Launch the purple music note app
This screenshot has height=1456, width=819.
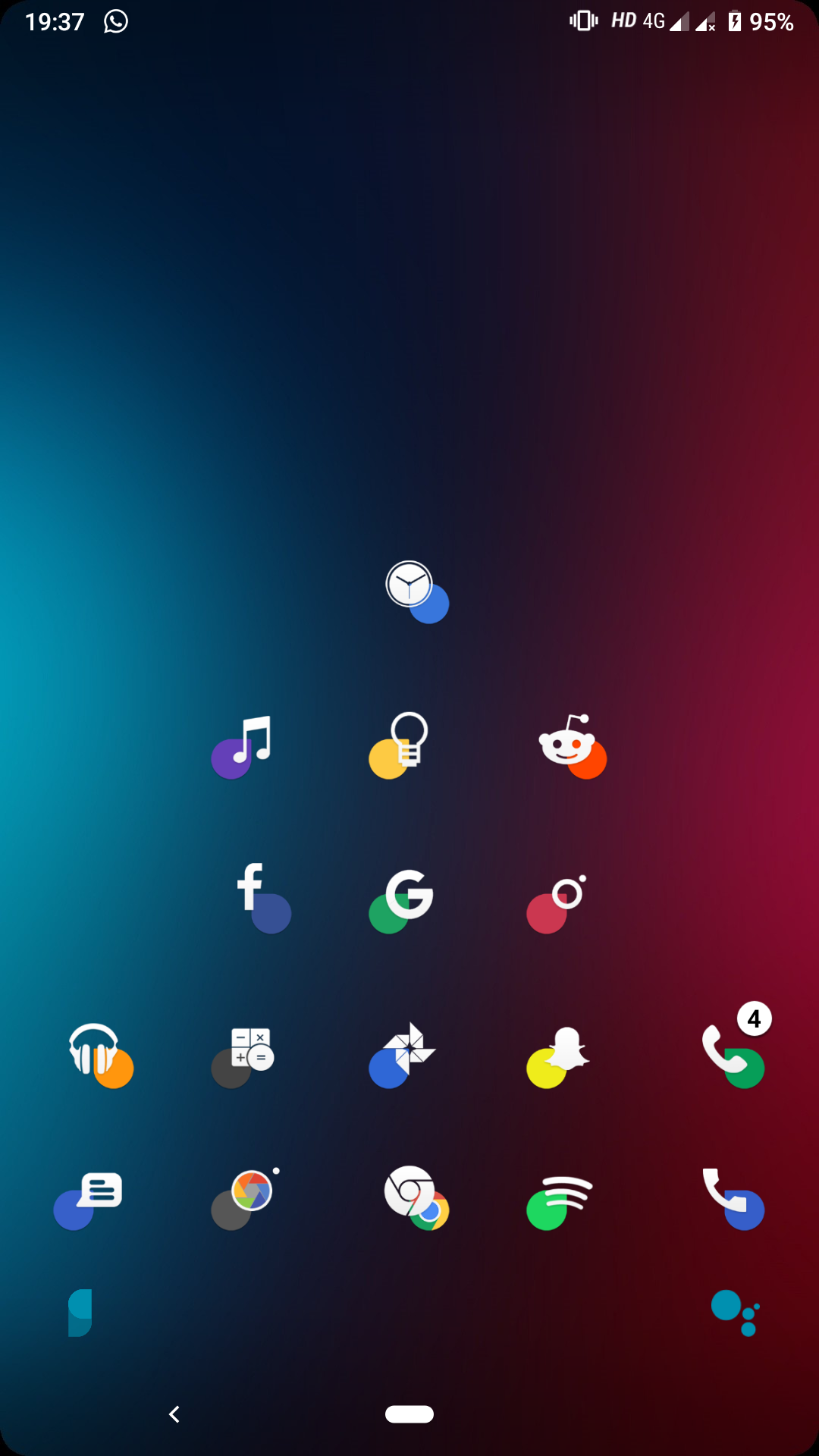[243, 747]
